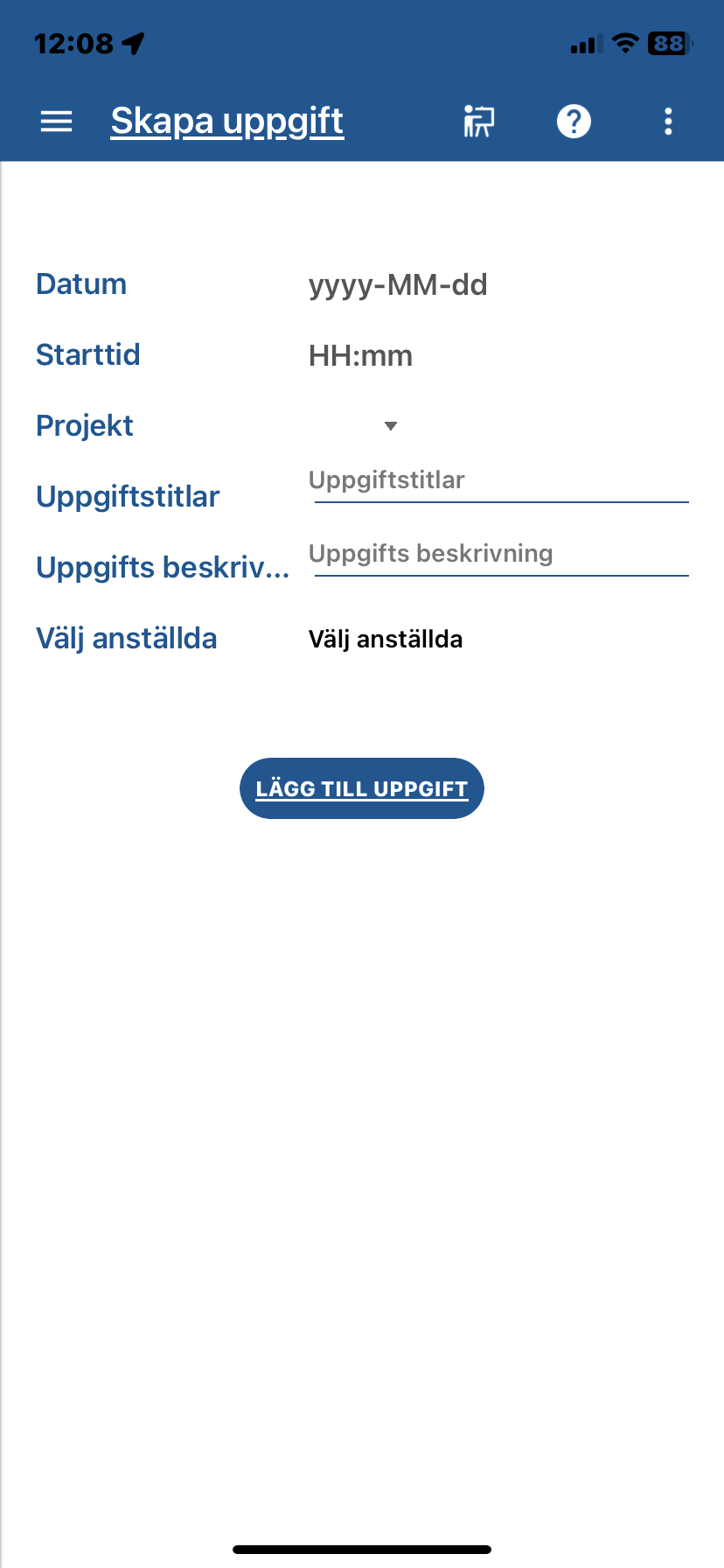This screenshot has height=1568, width=724.
Task: Focus the Uppgiftstitlar text field
Action: point(500,481)
